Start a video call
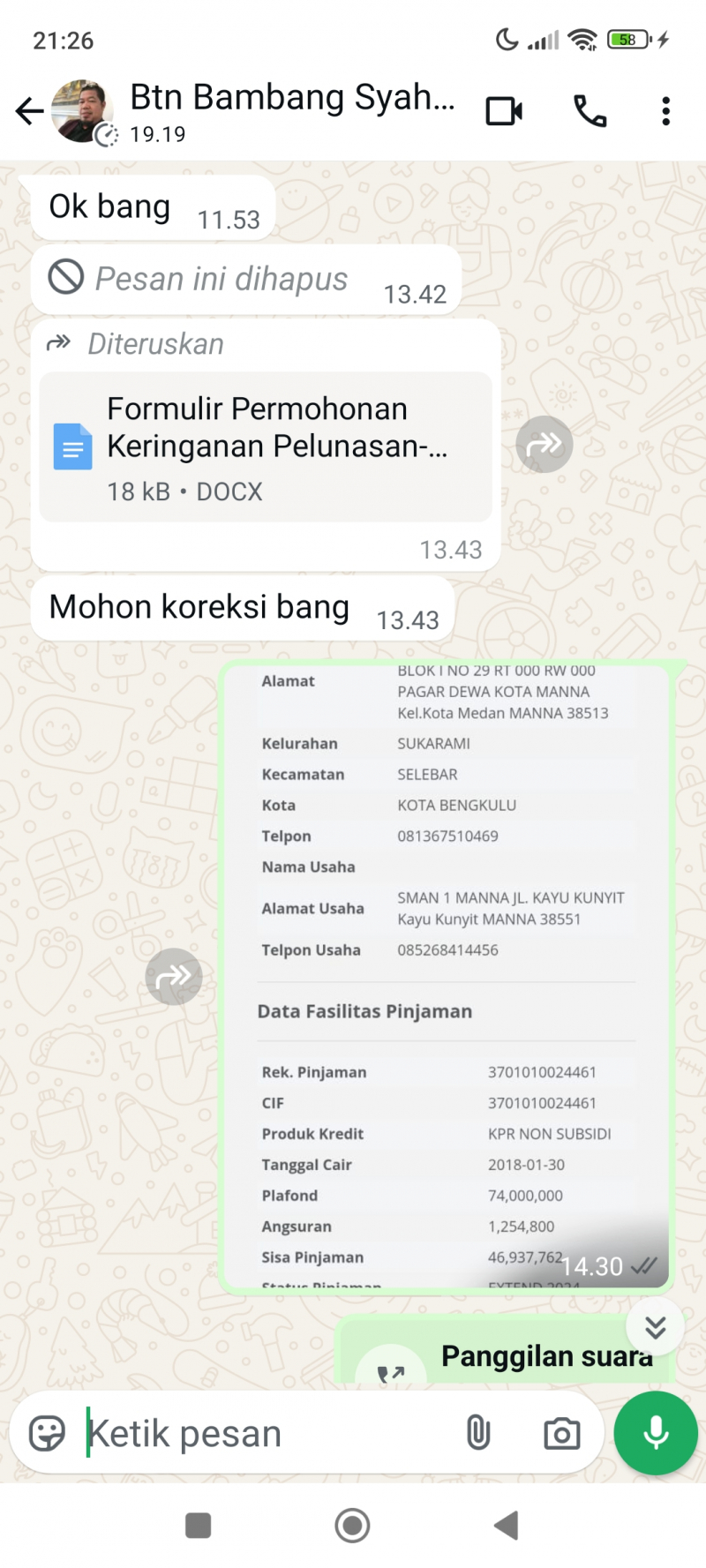Viewport: 706px width, 1568px height. 504,111
